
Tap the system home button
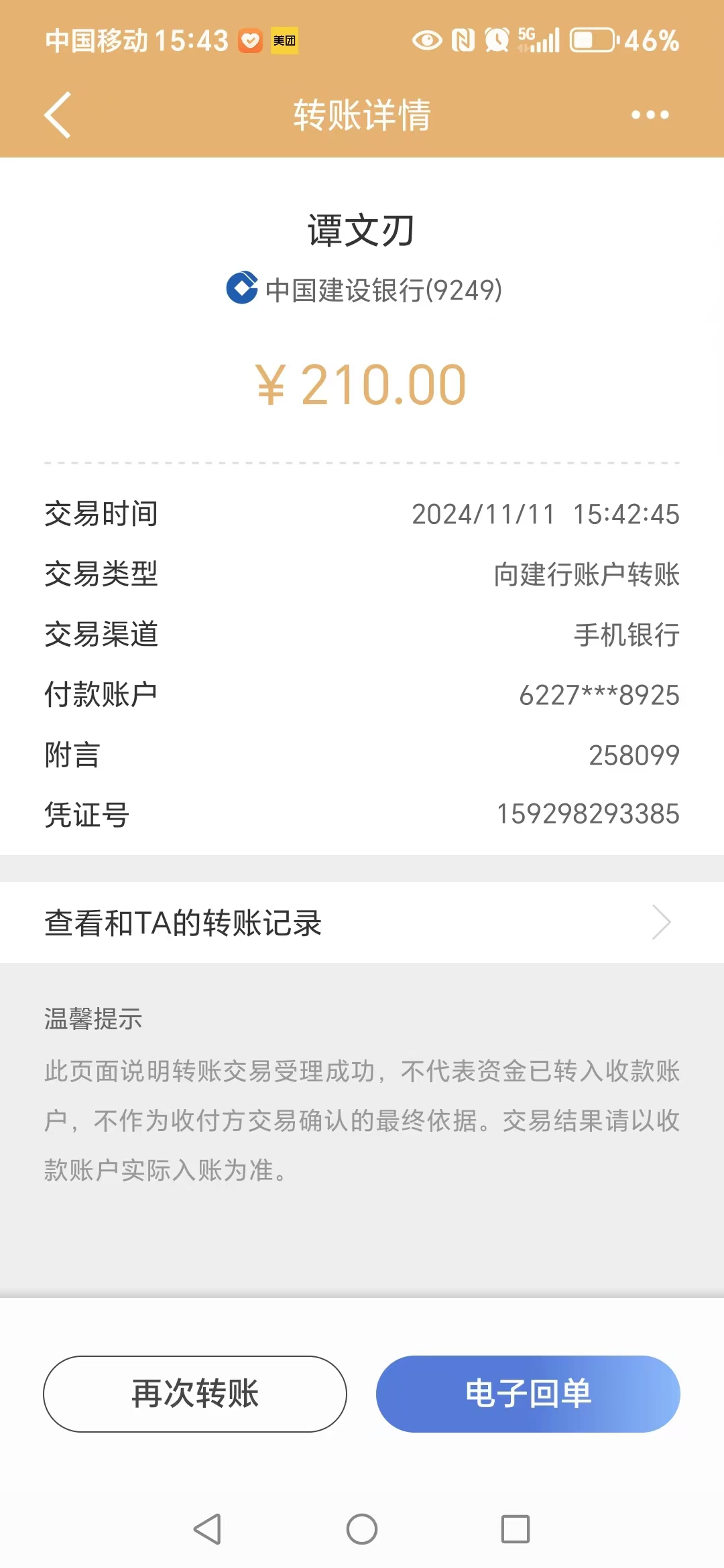[362, 1529]
